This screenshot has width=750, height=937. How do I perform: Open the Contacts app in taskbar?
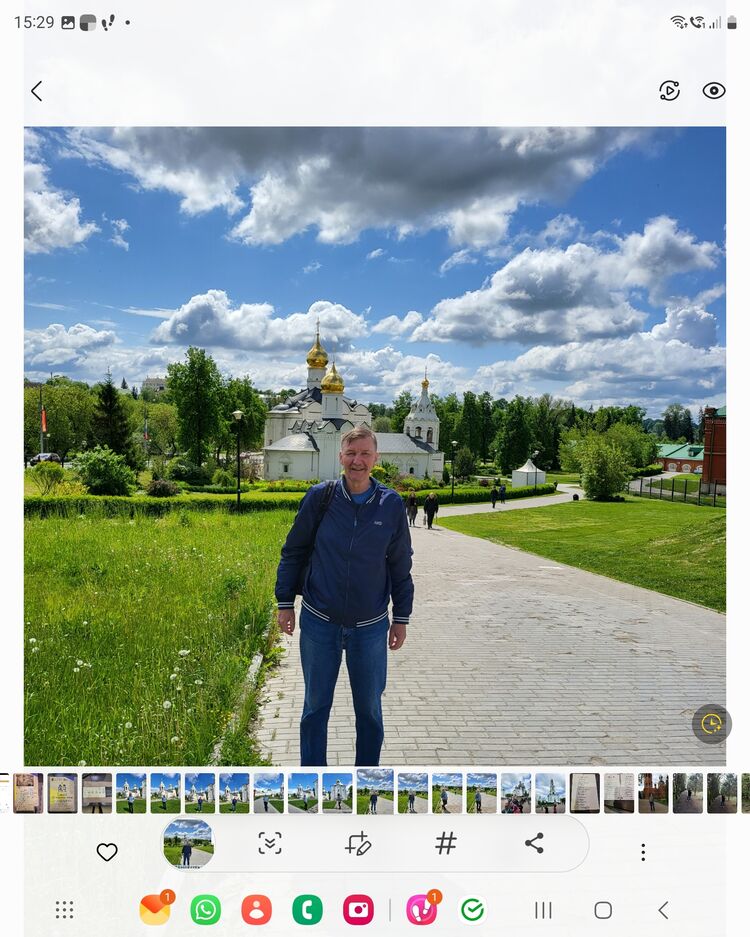[256, 909]
